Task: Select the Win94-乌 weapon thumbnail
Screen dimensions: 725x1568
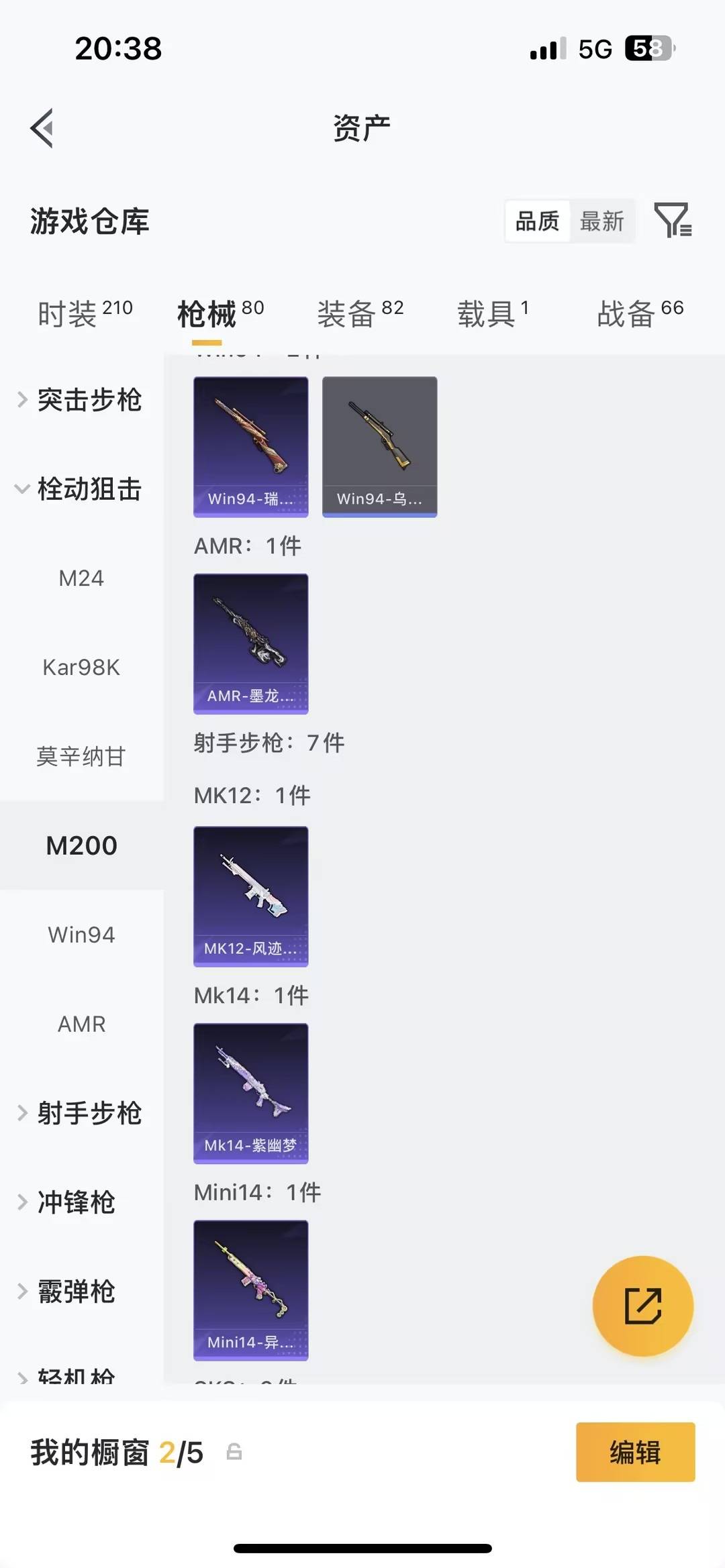Action: click(x=379, y=444)
